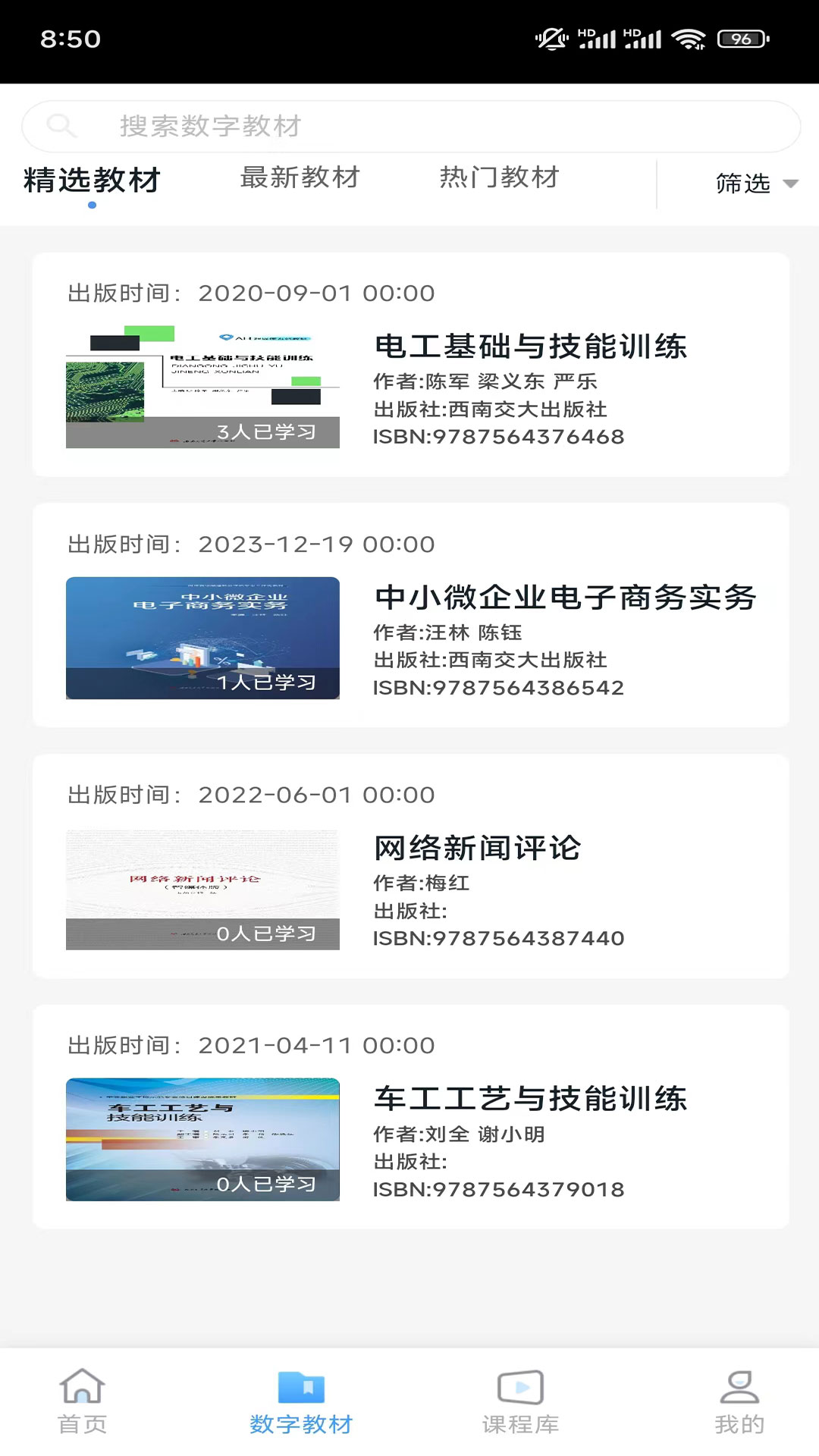Open the 精选教材 tab

(x=91, y=179)
